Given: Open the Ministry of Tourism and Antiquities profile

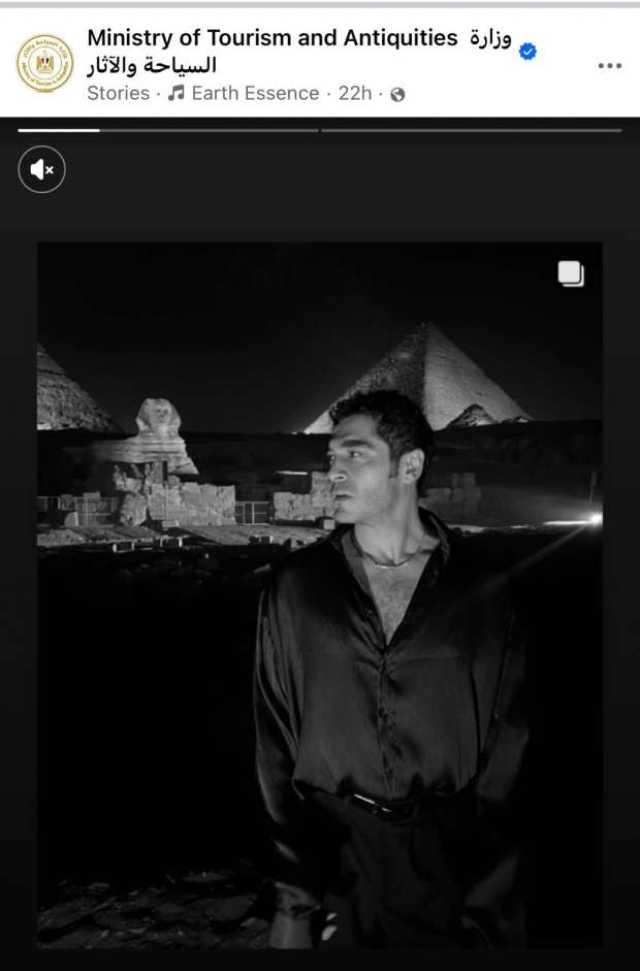Looking at the screenshot, I should point(271,39).
